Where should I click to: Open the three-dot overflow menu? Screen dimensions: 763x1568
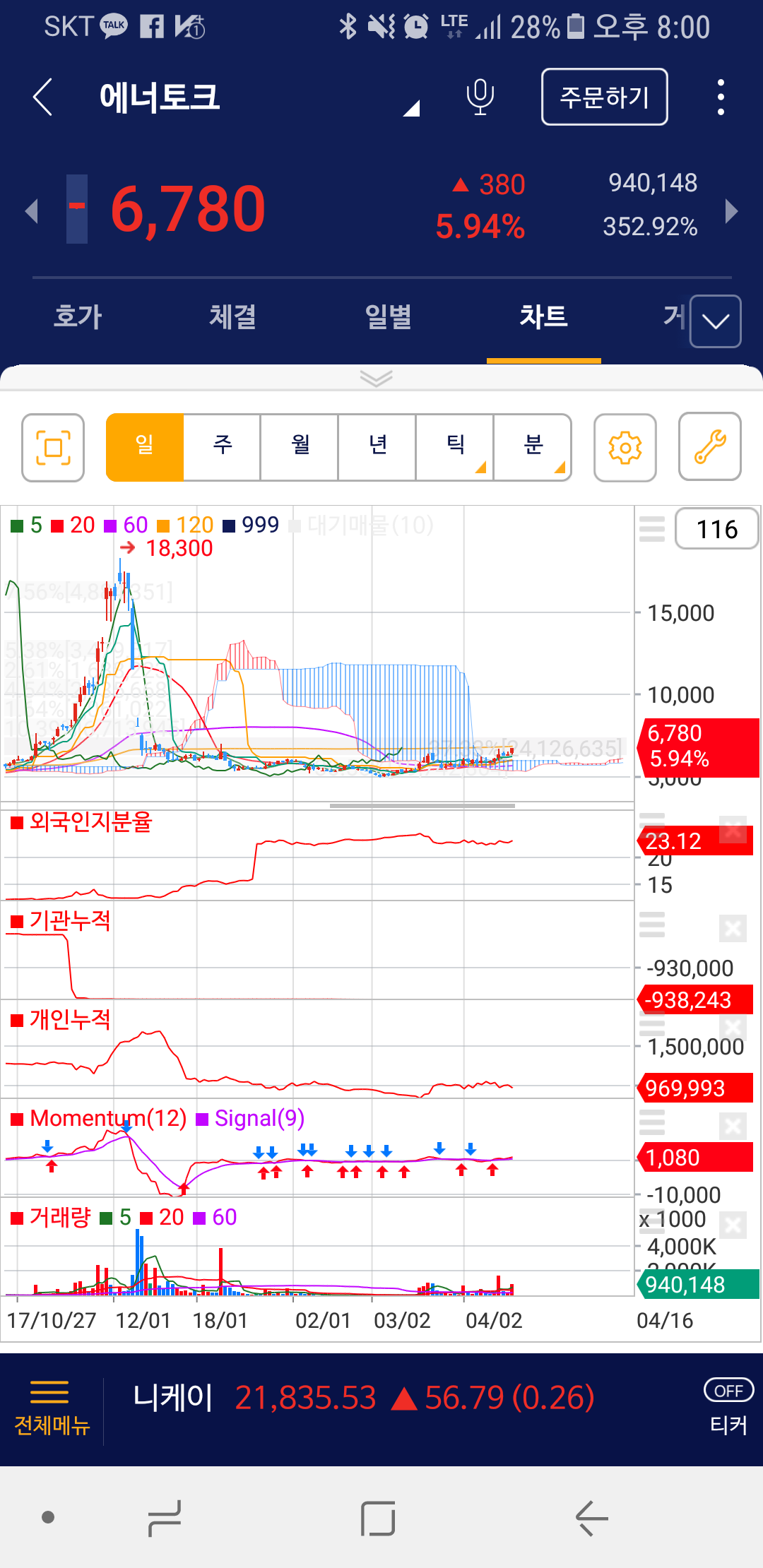(721, 97)
